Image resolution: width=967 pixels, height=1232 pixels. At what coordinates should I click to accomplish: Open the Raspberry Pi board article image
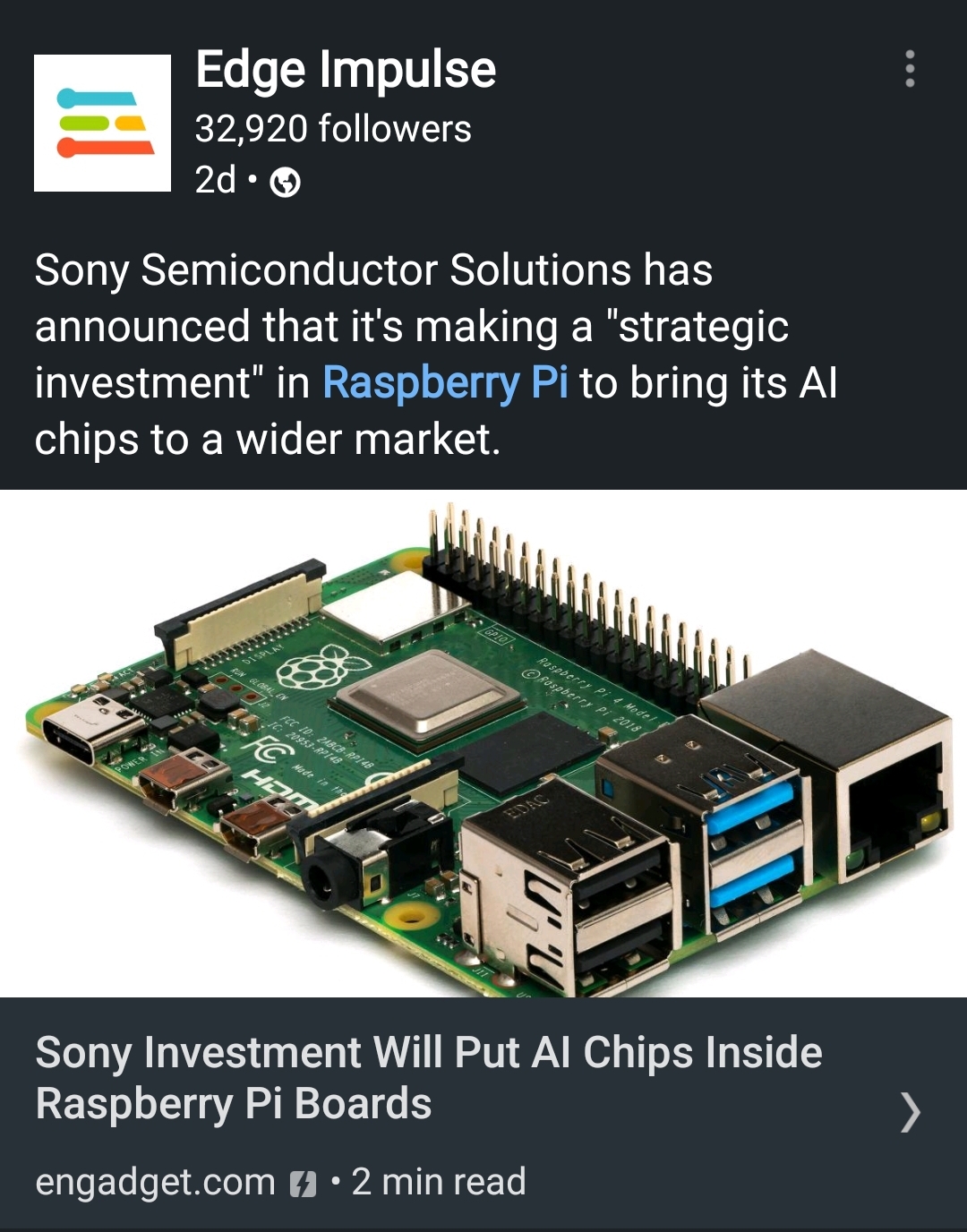tap(483, 743)
